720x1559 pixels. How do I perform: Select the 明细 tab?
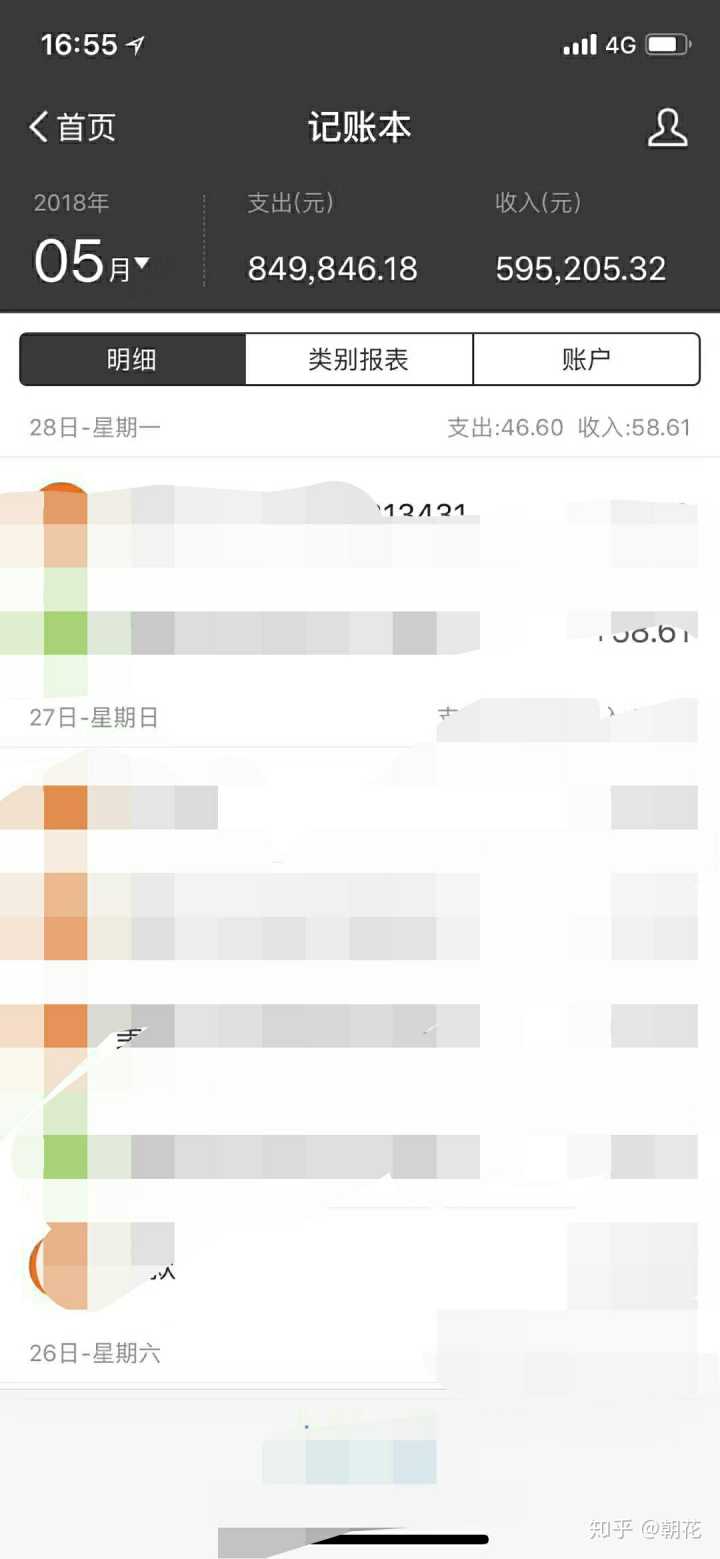[x=133, y=359]
